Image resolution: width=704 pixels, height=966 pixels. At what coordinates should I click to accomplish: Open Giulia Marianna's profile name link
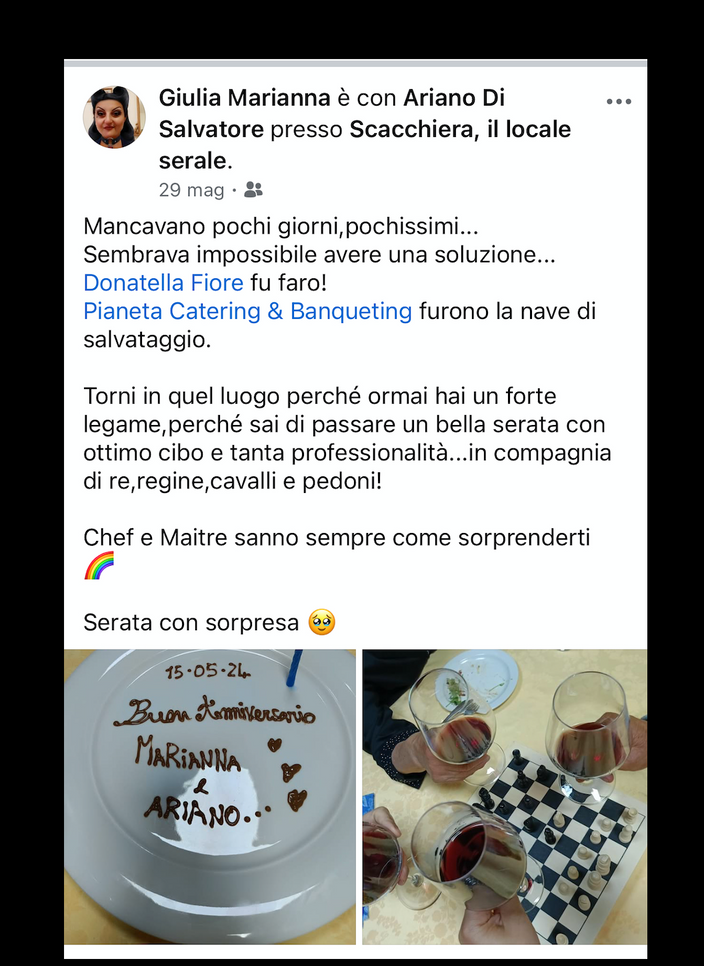click(244, 98)
